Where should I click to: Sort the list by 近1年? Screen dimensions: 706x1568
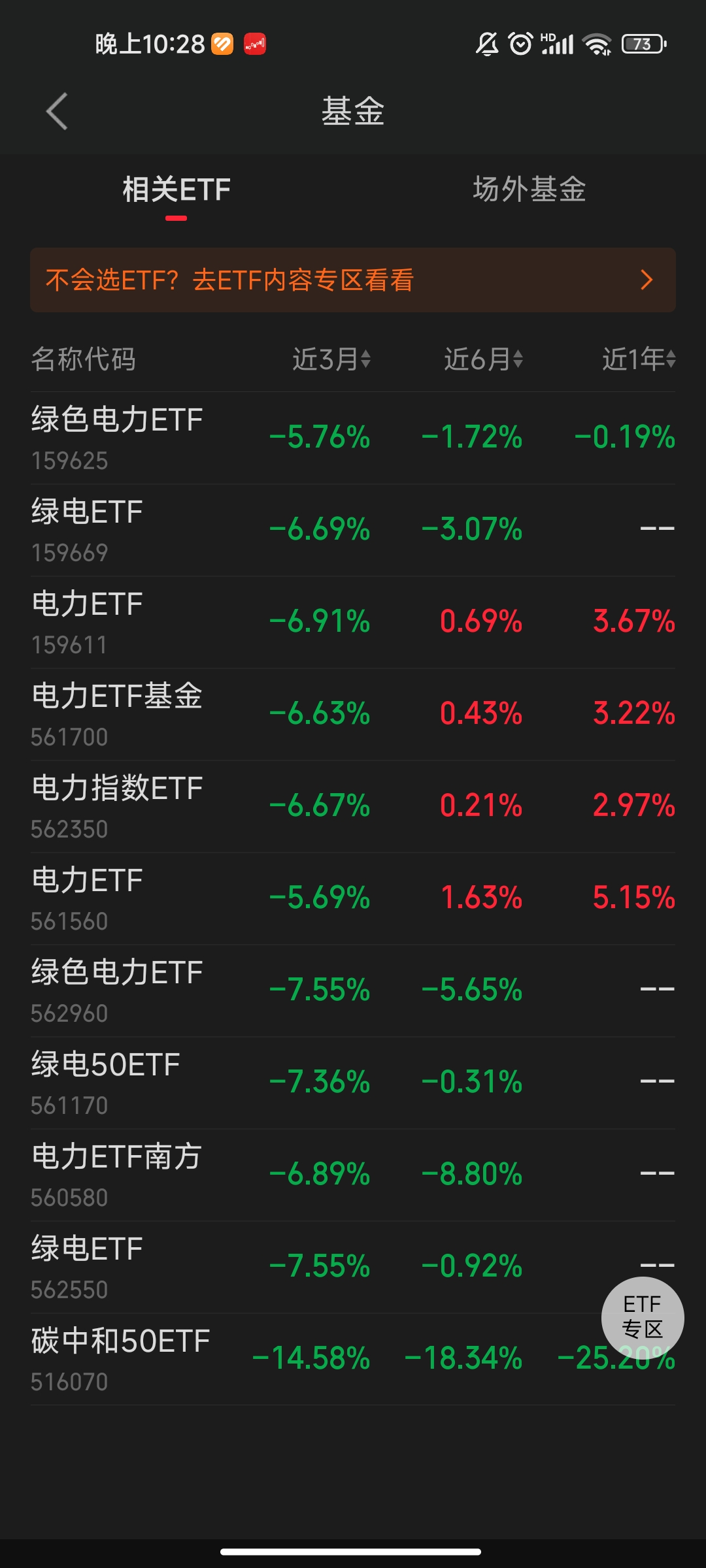pos(638,359)
